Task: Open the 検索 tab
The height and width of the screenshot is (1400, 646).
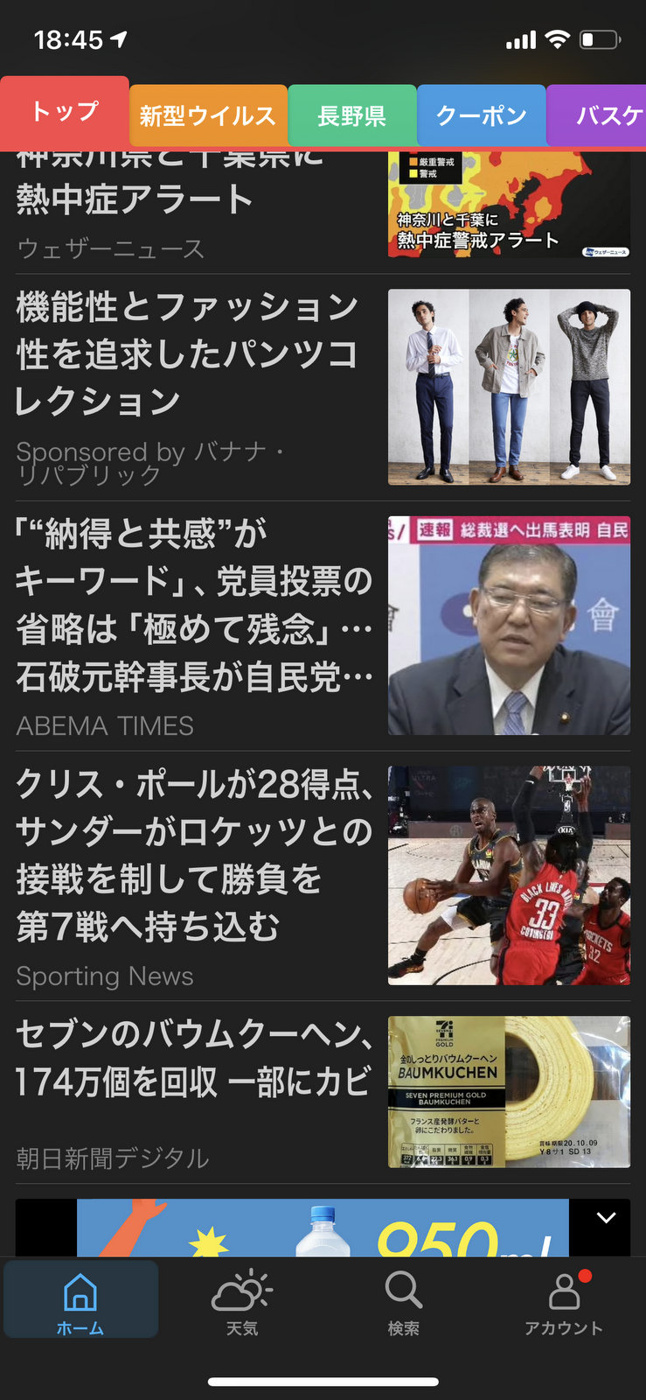Action: coord(403,1303)
